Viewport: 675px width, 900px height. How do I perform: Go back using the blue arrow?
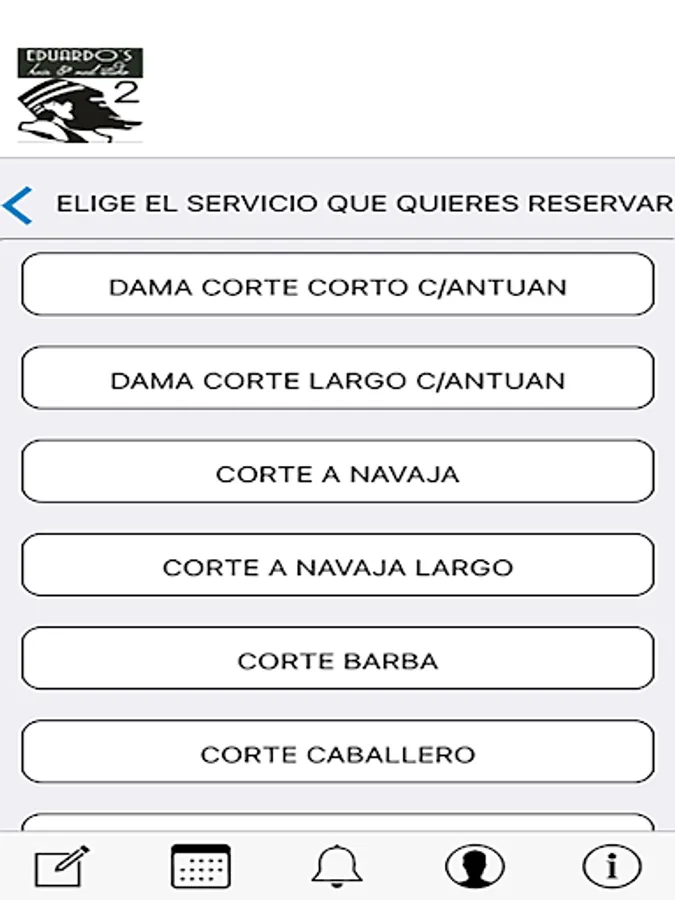point(18,204)
